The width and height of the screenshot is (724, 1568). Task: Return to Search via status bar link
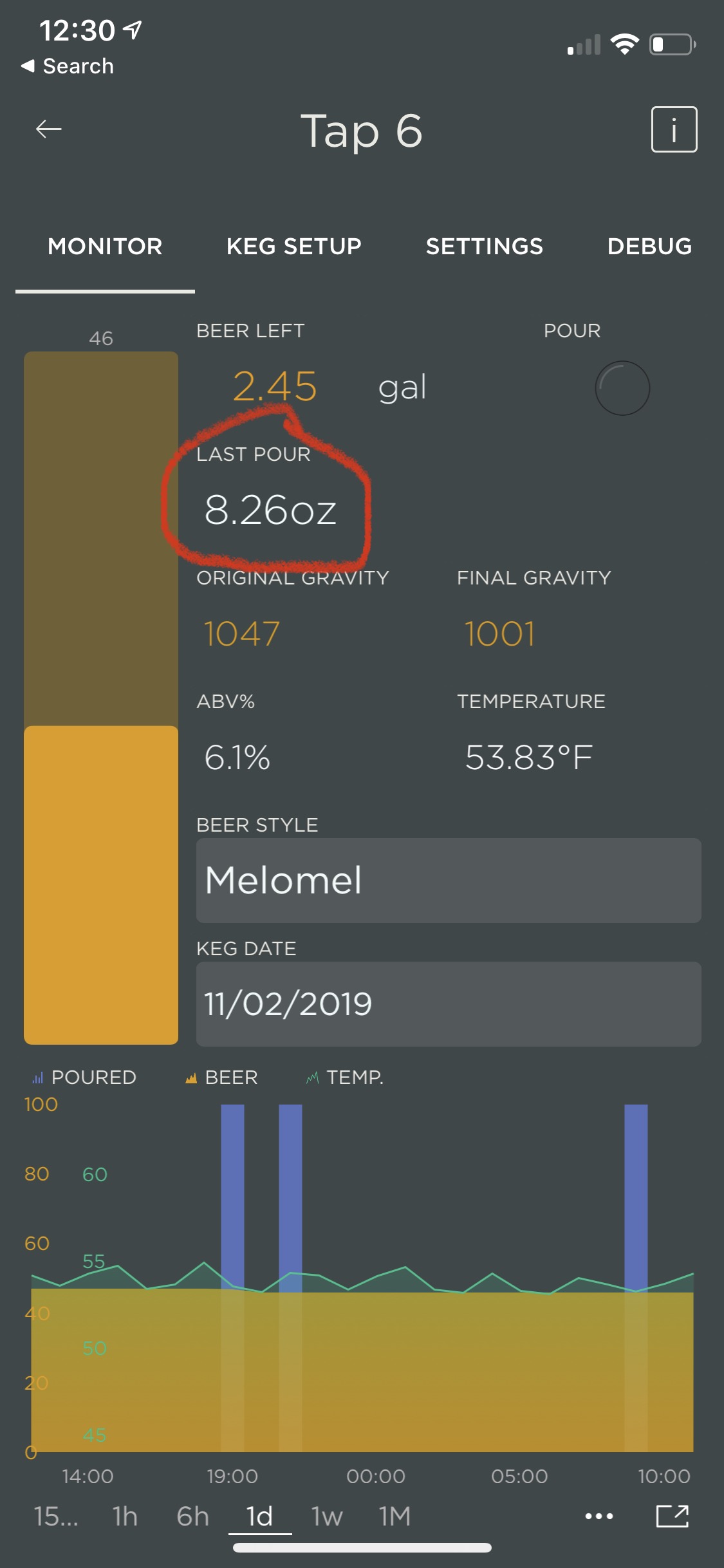click(68, 66)
